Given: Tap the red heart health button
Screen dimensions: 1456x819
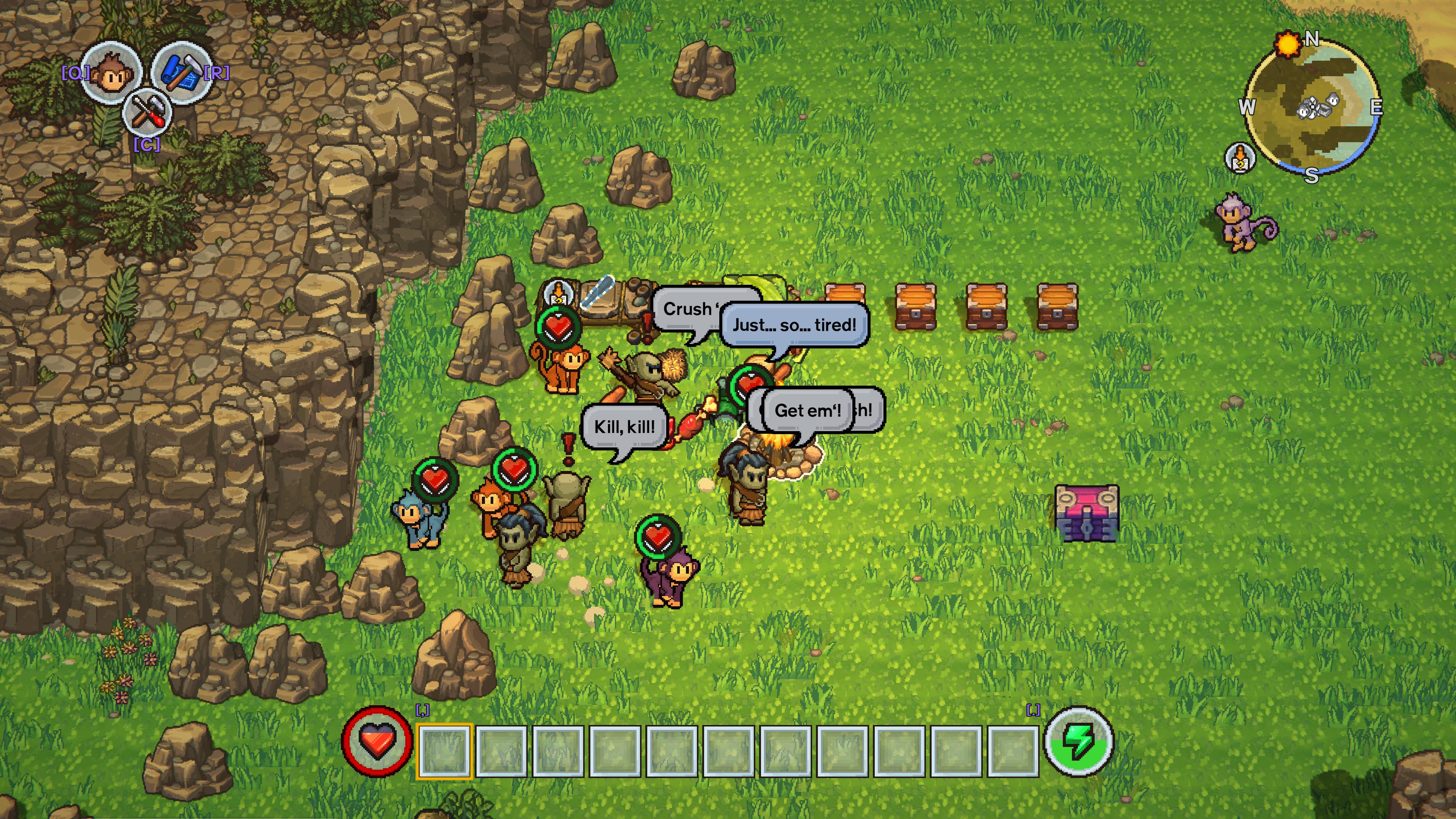Looking at the screenshot, I should click(x=377, y=742).
